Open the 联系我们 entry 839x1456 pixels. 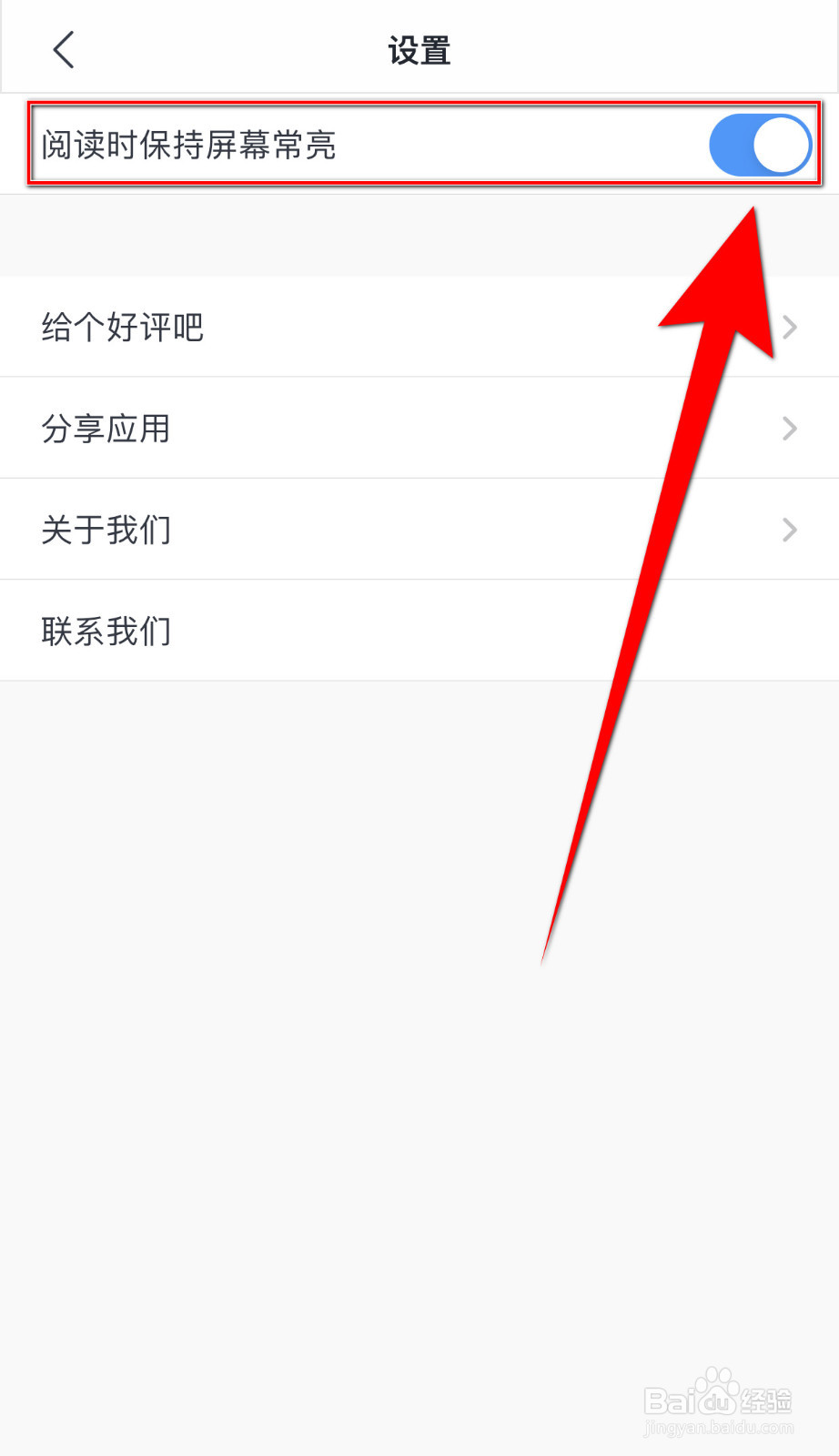pos(106,630)
